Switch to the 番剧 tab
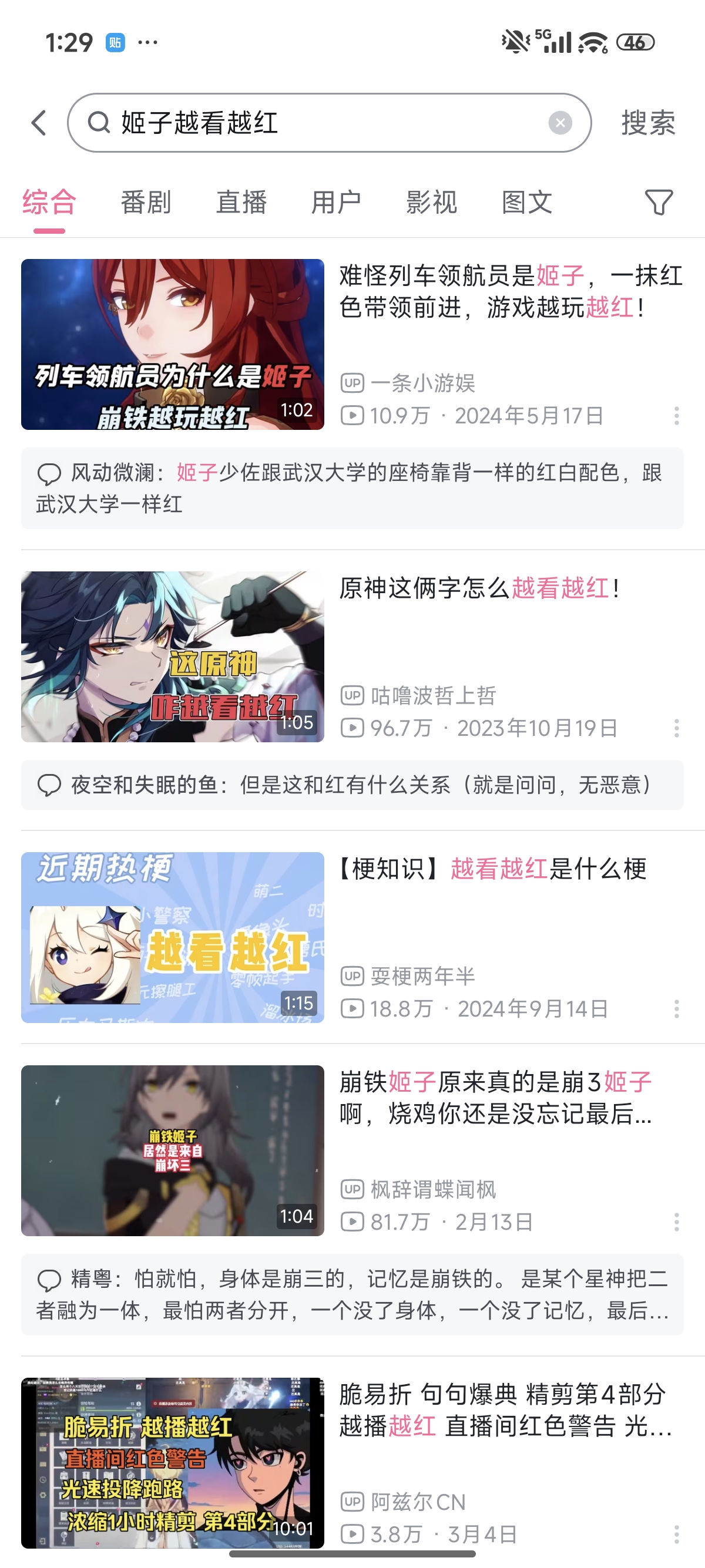This screenshot has height=1568, width=705. coord(146,202)
